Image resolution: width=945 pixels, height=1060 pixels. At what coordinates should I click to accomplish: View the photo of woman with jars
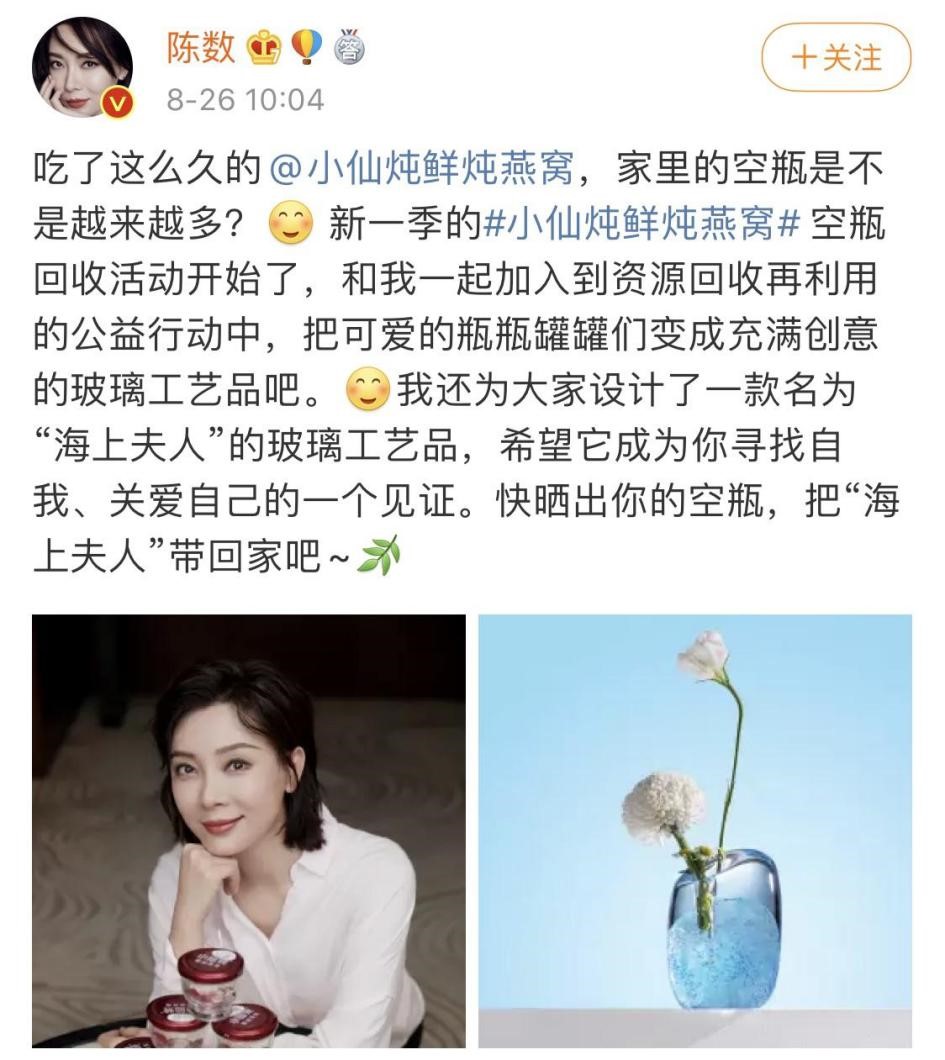click(x=249, y=830)
